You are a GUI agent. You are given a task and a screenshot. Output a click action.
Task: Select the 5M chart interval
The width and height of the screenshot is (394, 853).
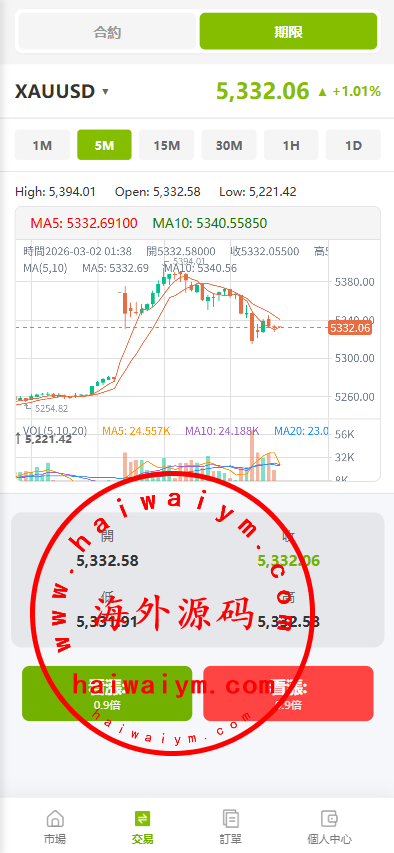(x=104, y=145)
